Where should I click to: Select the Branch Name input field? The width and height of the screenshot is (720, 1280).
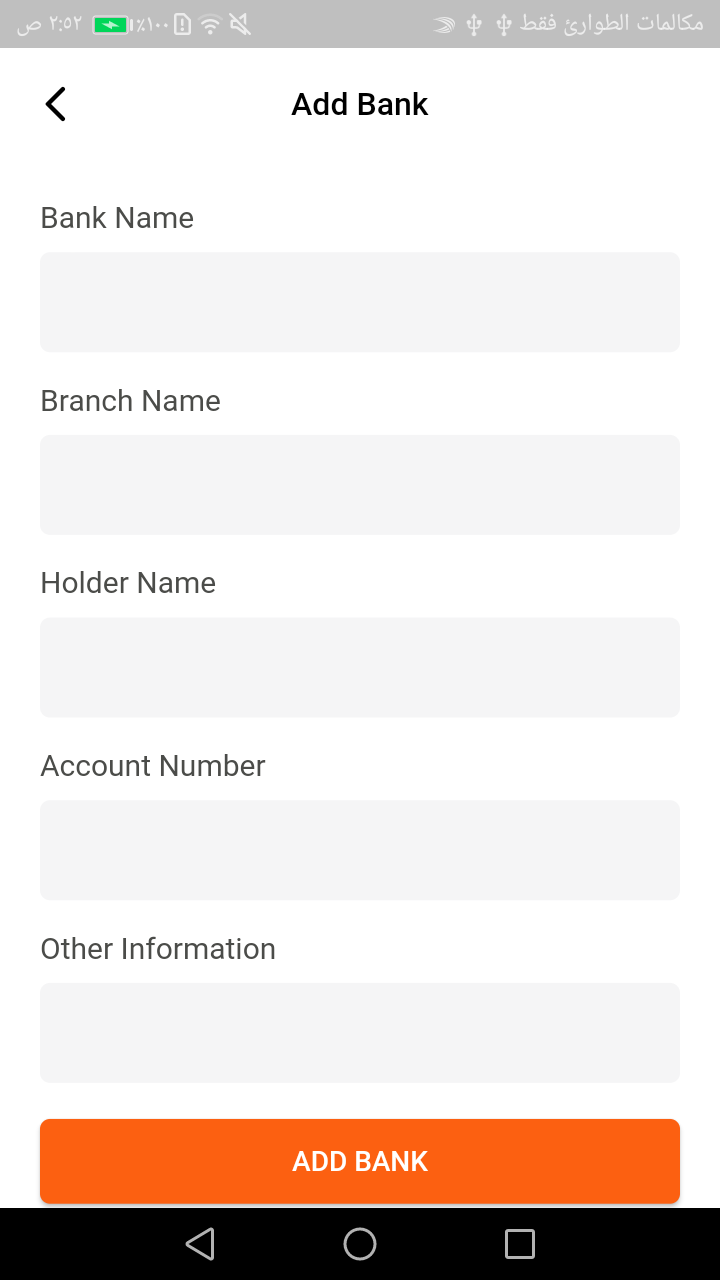[360, 485]
